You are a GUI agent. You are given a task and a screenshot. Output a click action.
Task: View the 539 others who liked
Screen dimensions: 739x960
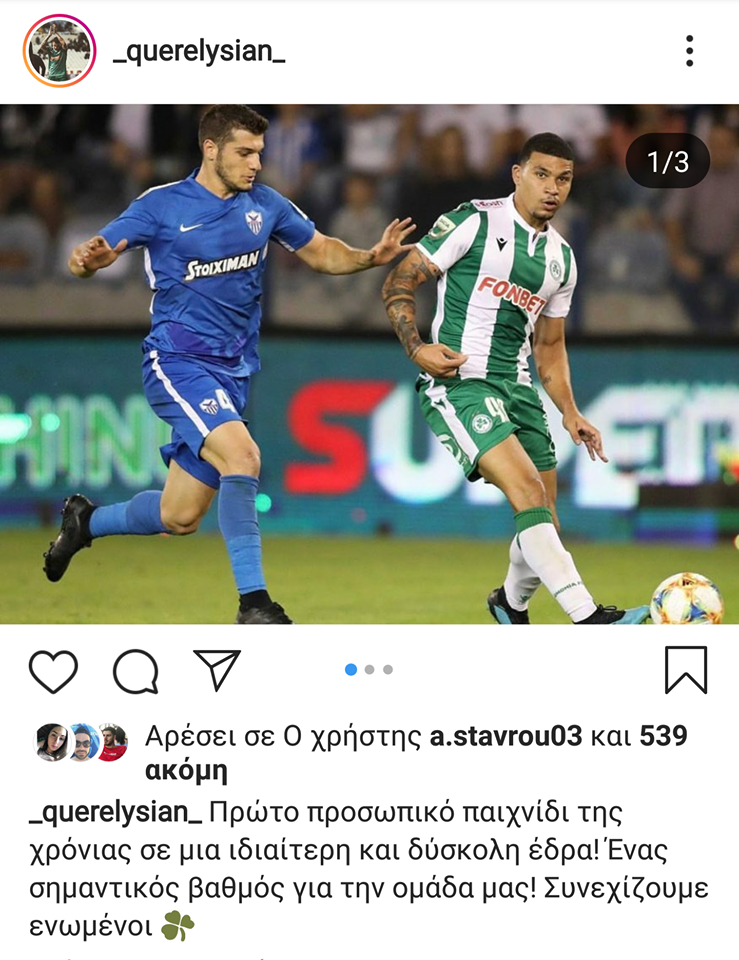[x=663, y=737]
